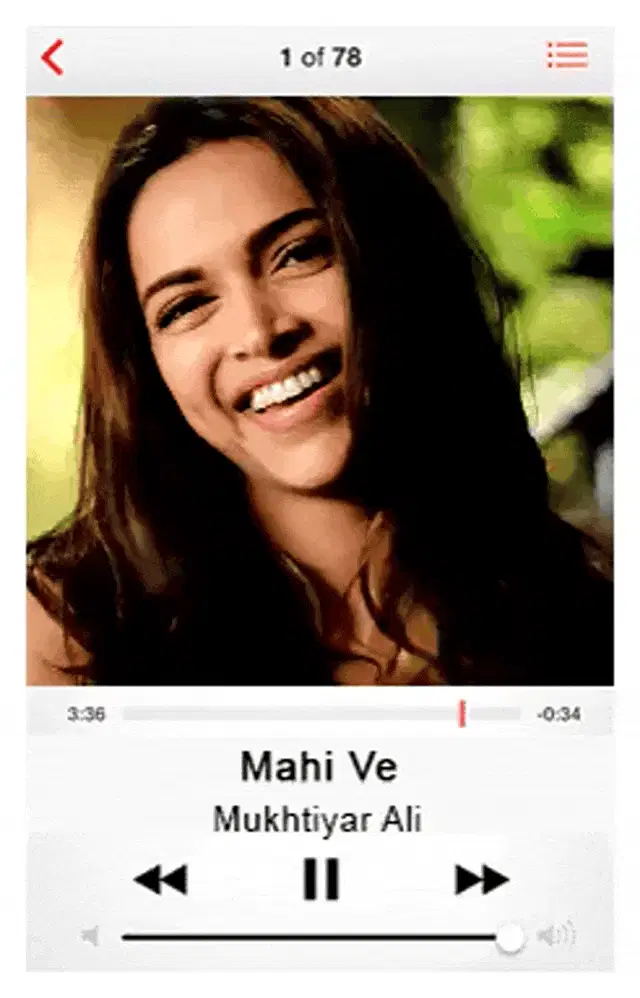Pause the song Mahi Ve

pos(321,879)
